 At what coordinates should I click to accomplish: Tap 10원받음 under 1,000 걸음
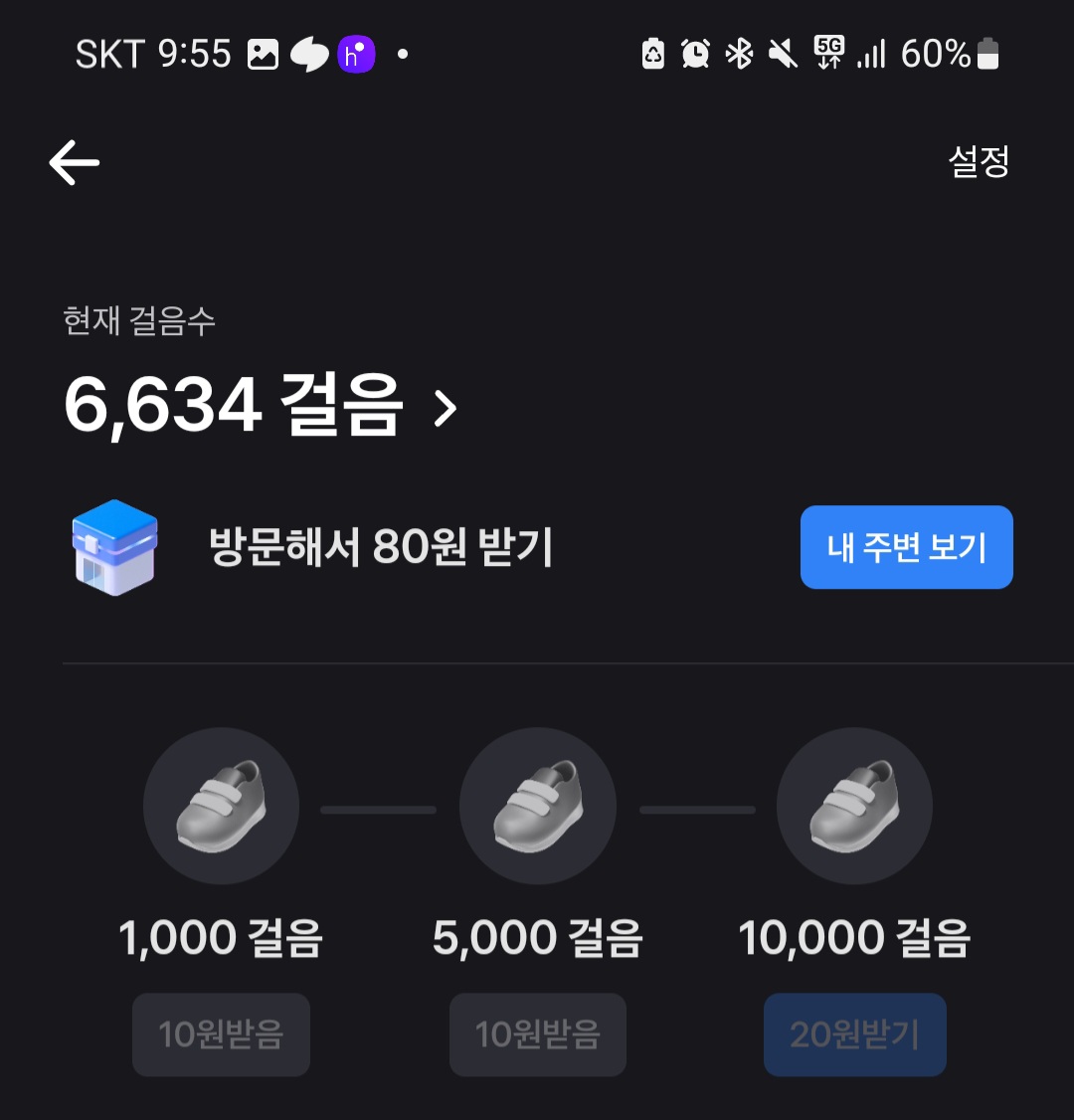(x=221, y=1034)
